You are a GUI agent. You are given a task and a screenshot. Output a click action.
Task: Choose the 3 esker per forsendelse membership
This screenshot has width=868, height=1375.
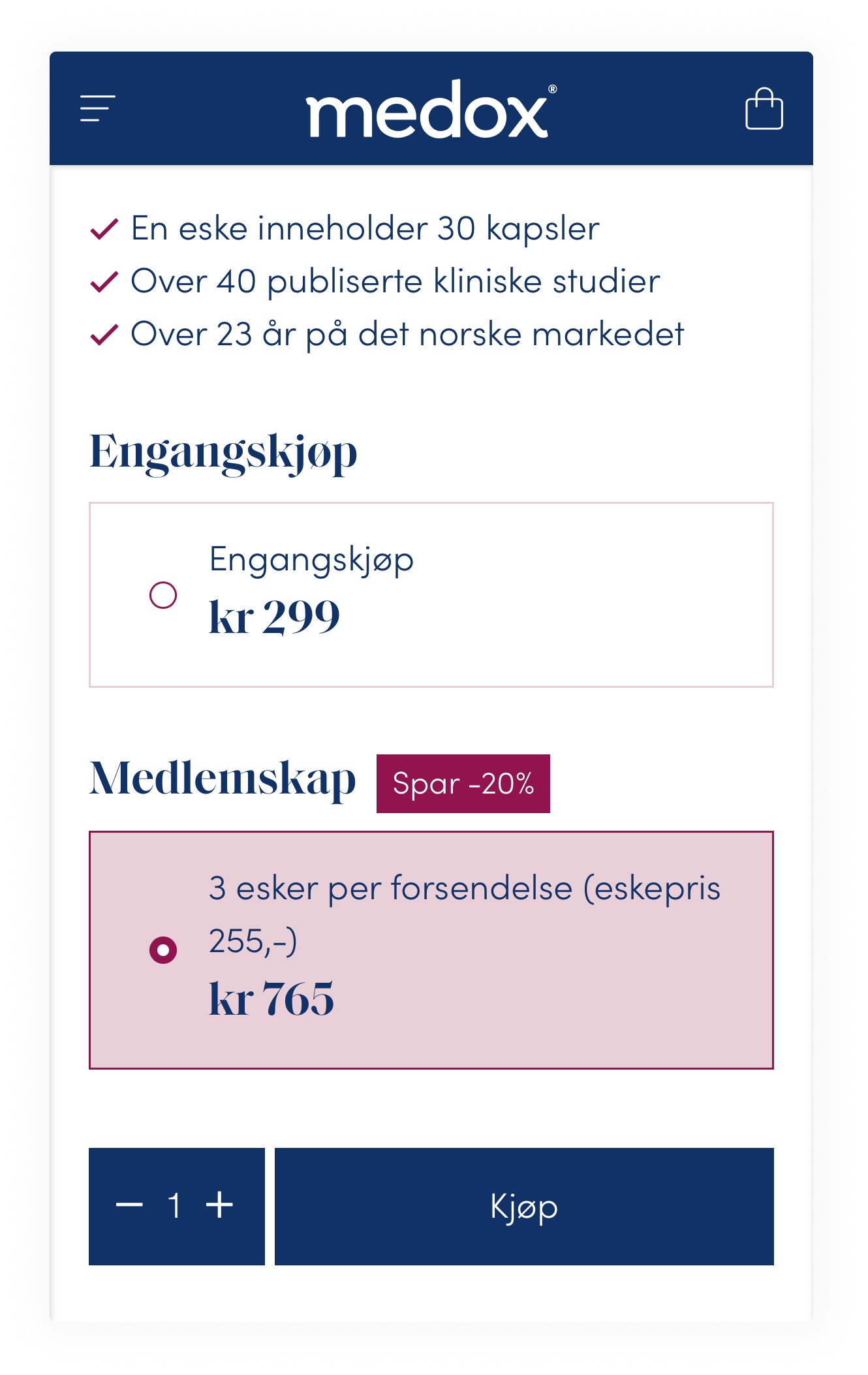tap(163, 950)
